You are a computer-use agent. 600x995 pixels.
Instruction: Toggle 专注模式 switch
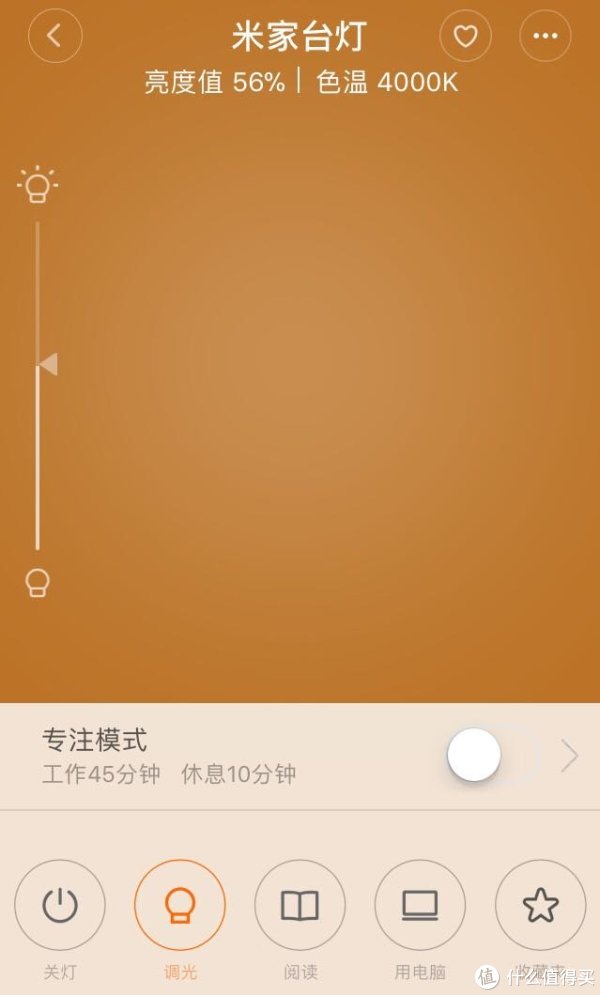point(492,756)
